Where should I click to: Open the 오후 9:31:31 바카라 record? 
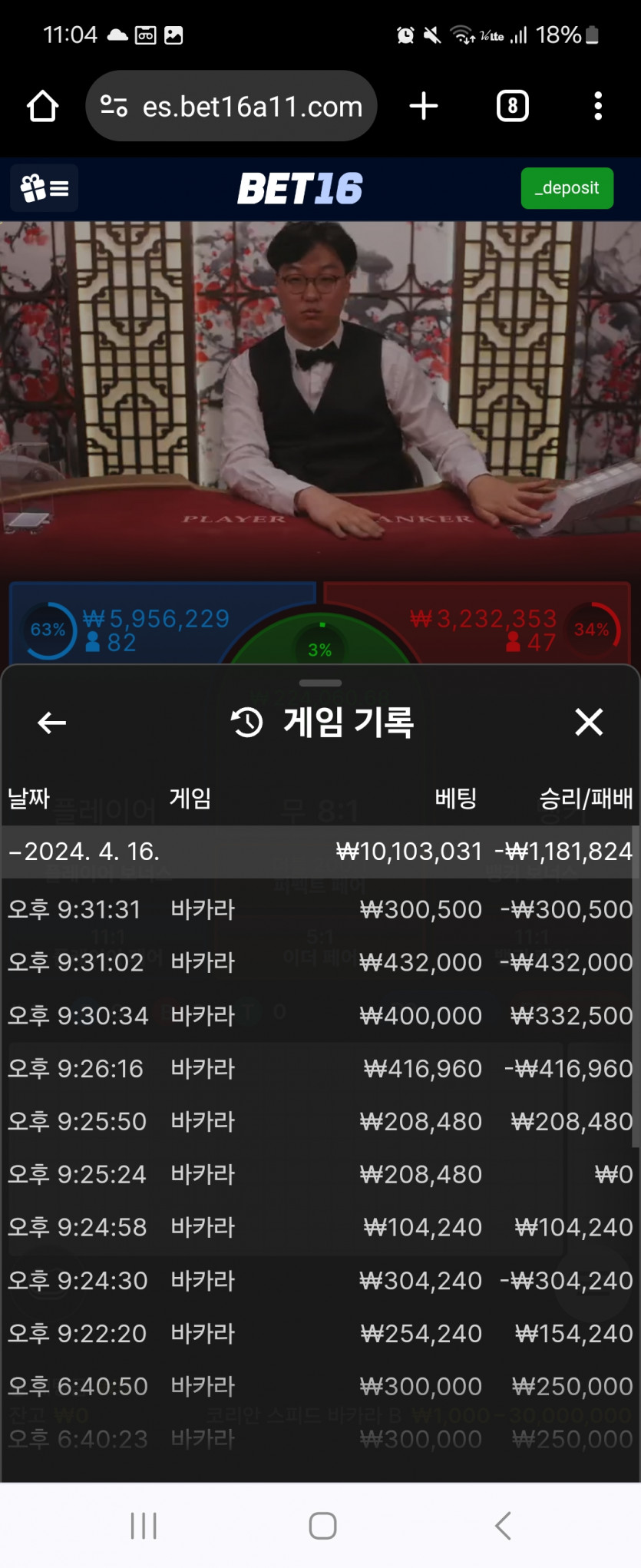(x=319, y=910)
